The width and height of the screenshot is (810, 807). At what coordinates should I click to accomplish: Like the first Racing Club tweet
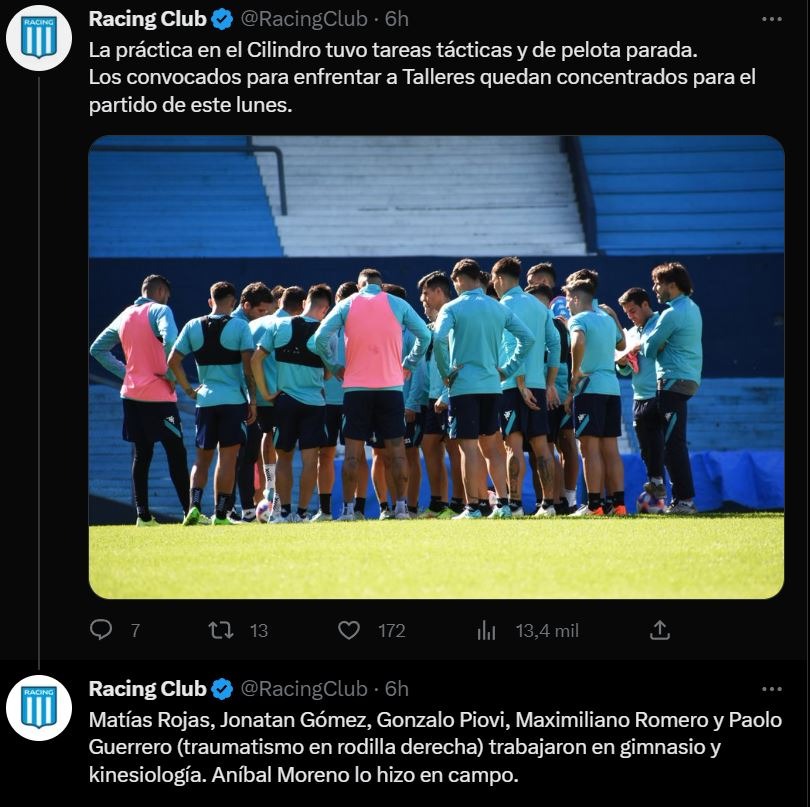tap(348, 630)
